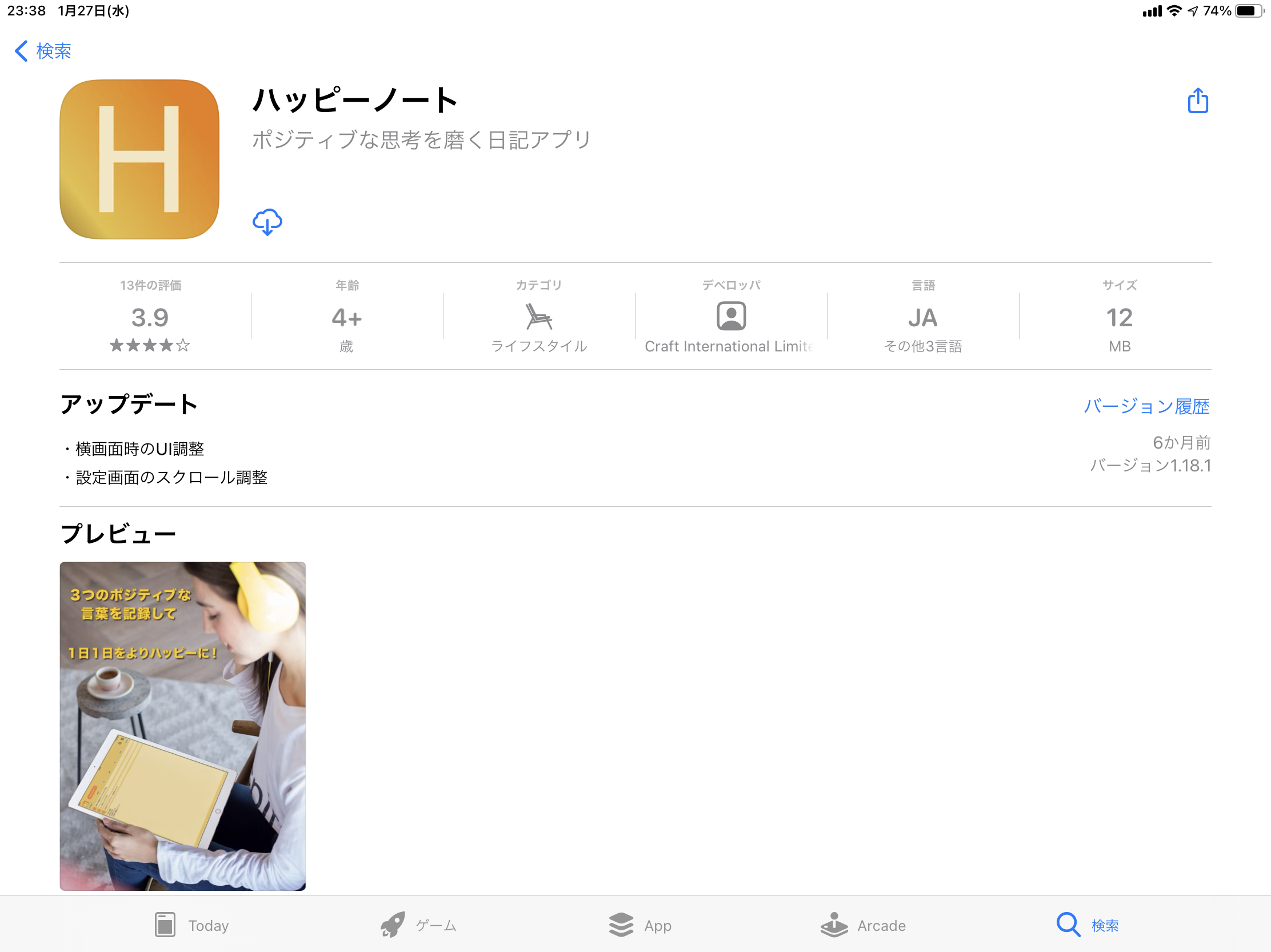Screen dimensions: 1271x952
Task: Go back to 検索 results
Action: (43, 50)
